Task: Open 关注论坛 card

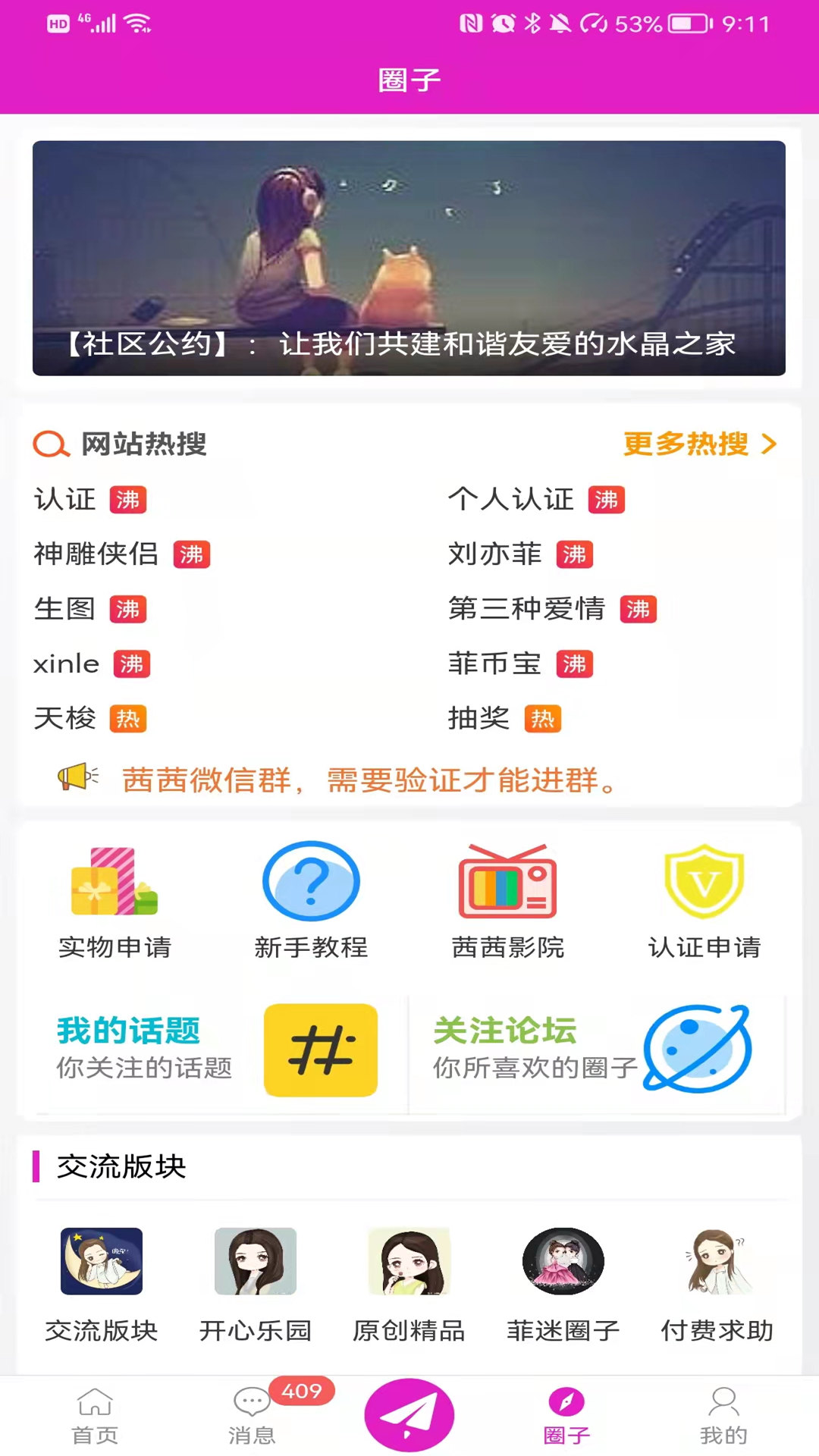Action: (593, 1050)
